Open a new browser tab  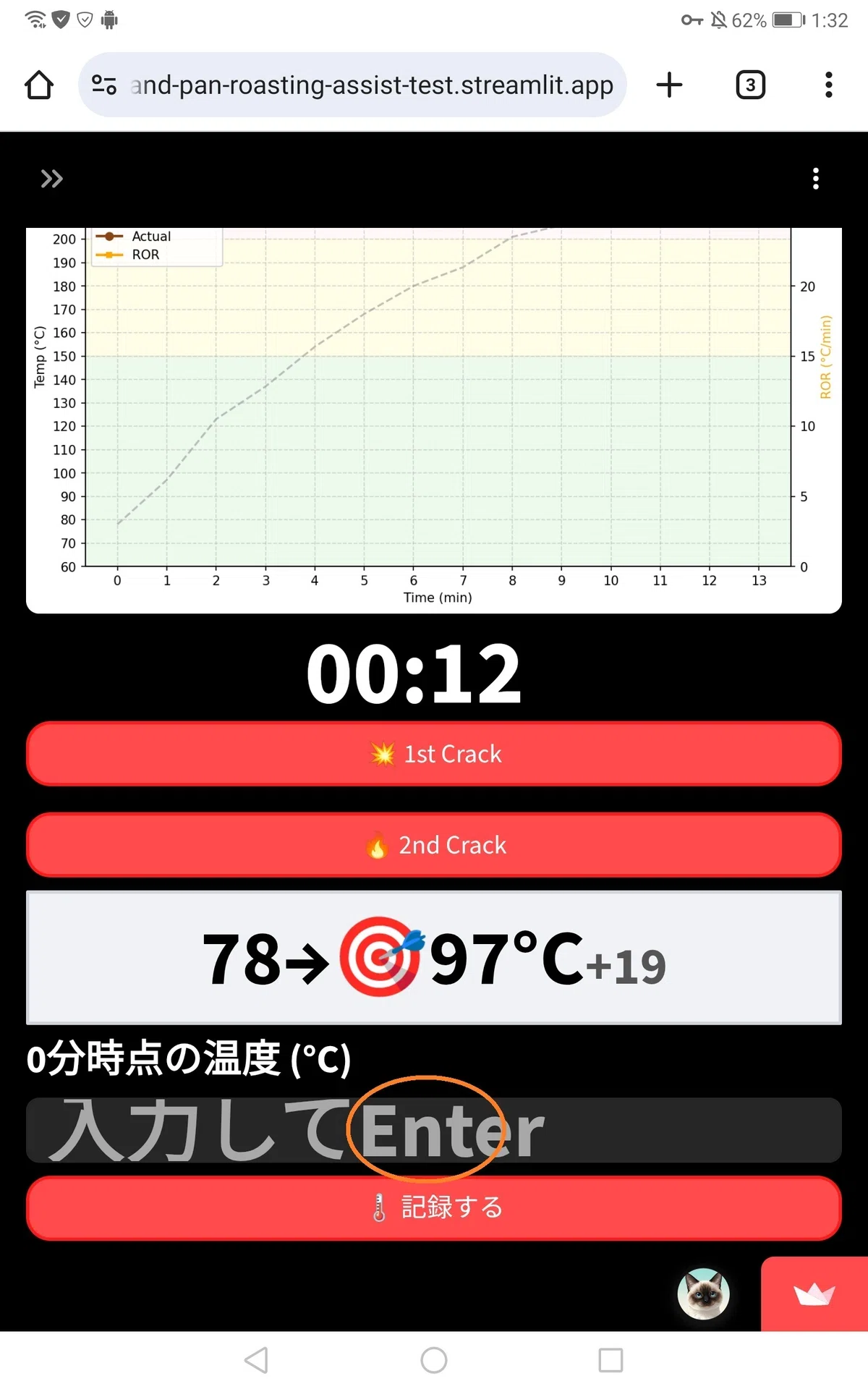point(669,85)
